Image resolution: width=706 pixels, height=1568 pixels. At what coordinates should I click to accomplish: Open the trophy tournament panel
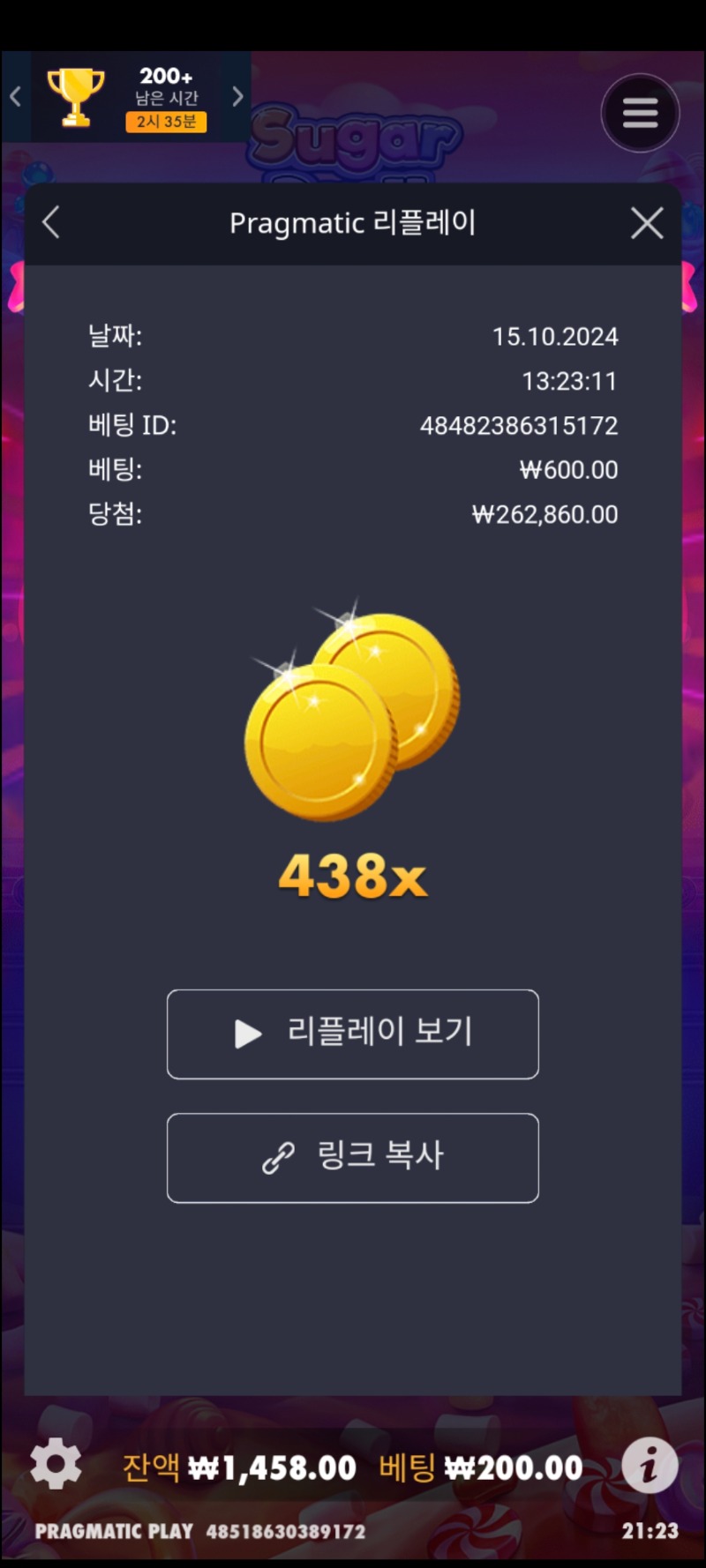point(76,96)
